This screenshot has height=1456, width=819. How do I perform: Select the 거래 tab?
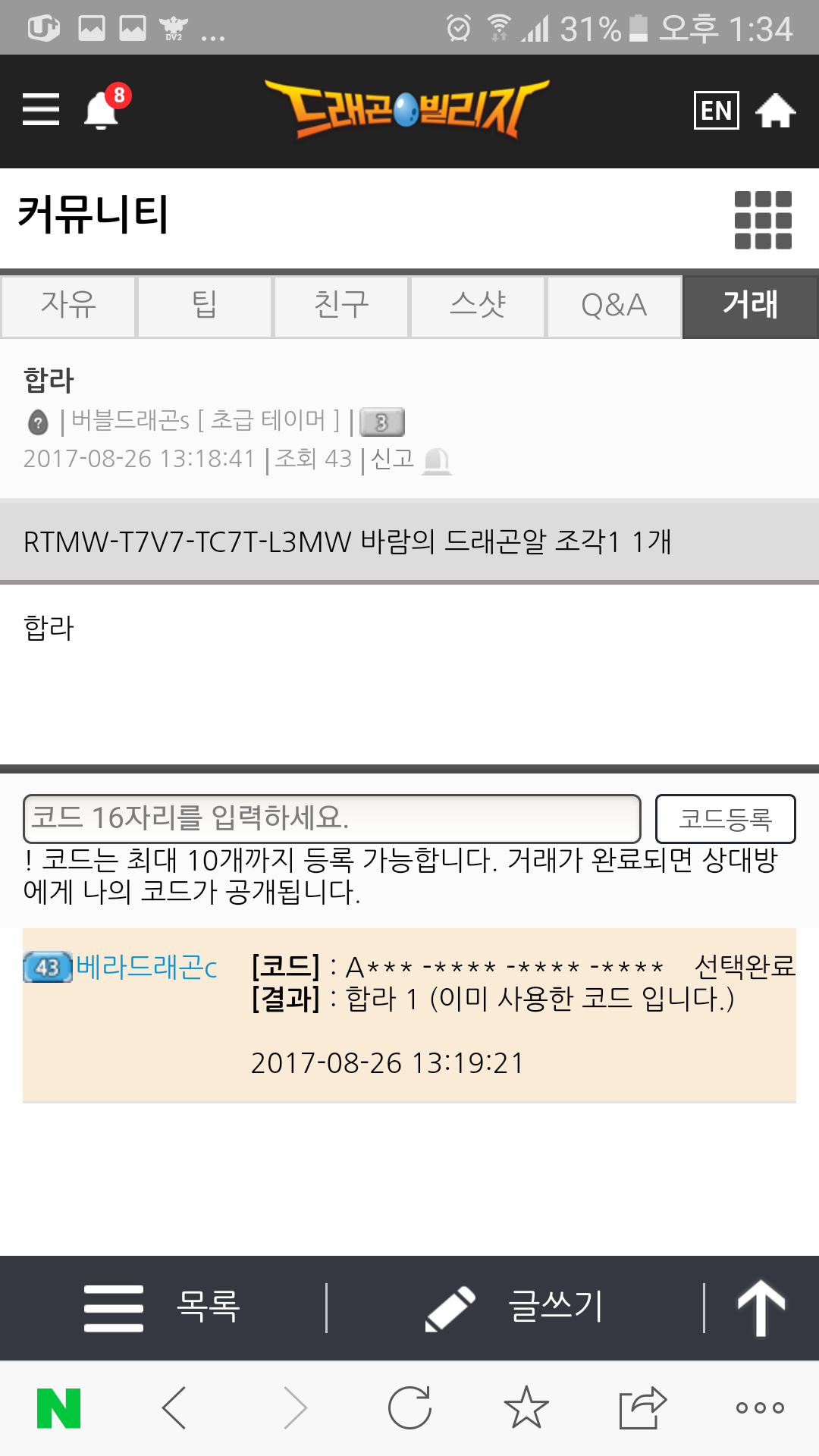pyautogui.click(x=751, y=306)
